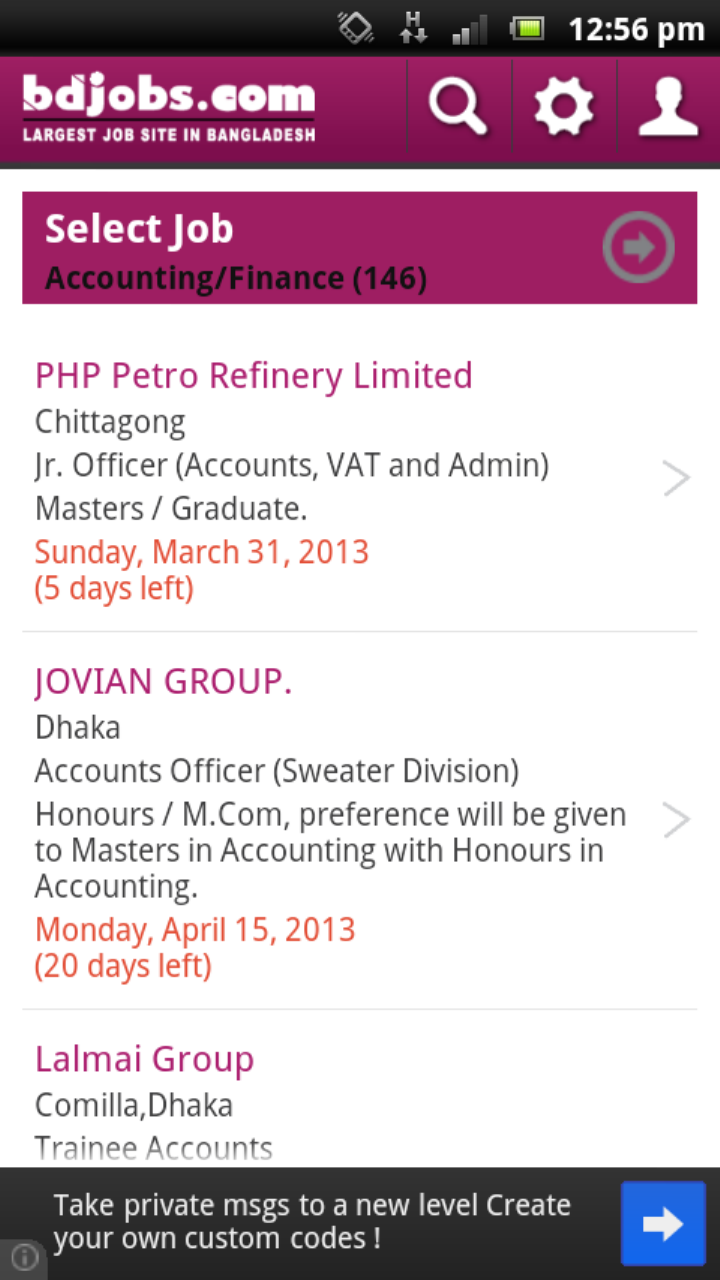Click the JOVIAN GROUP. company name

point(163,681)
